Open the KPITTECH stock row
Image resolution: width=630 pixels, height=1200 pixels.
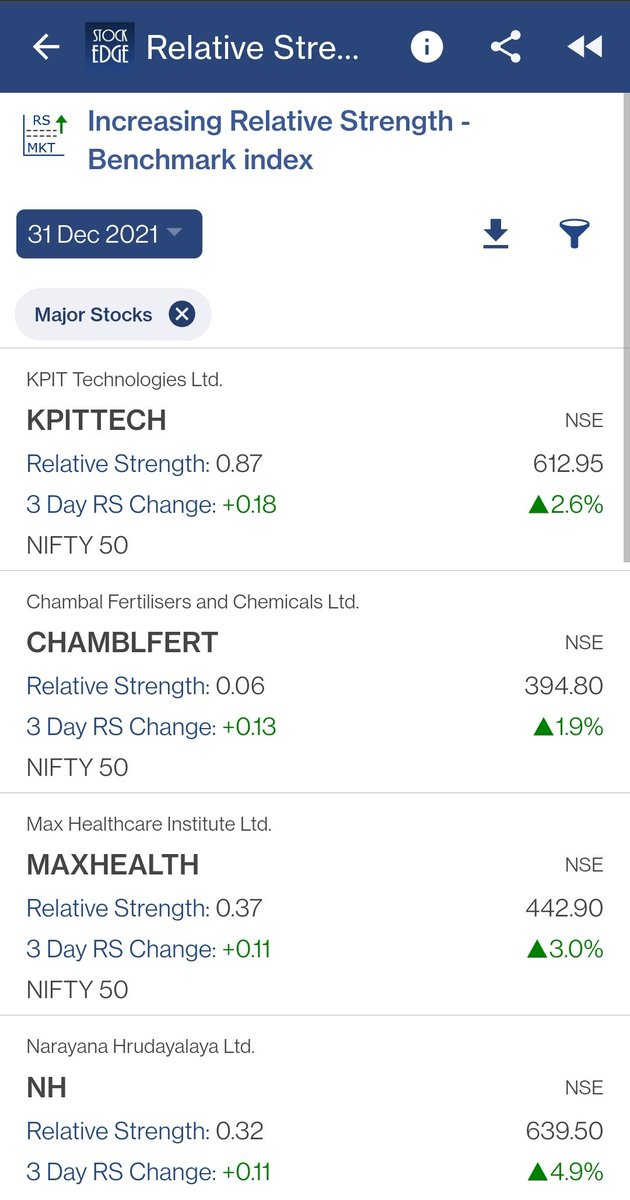pyautogui.click(x=315, y=460)
